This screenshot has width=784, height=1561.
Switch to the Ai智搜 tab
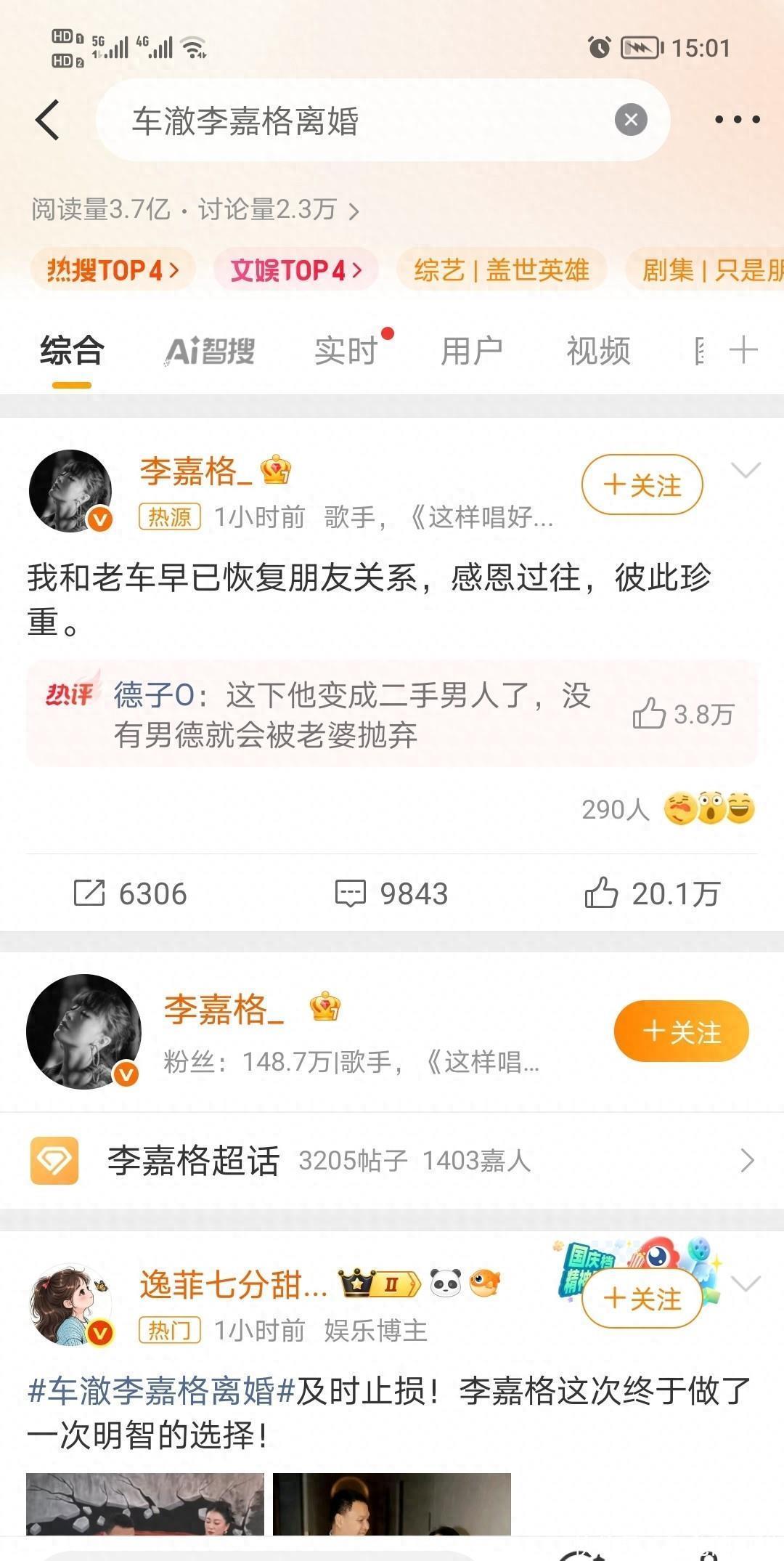pyautogui.click(x=210, y=352)
